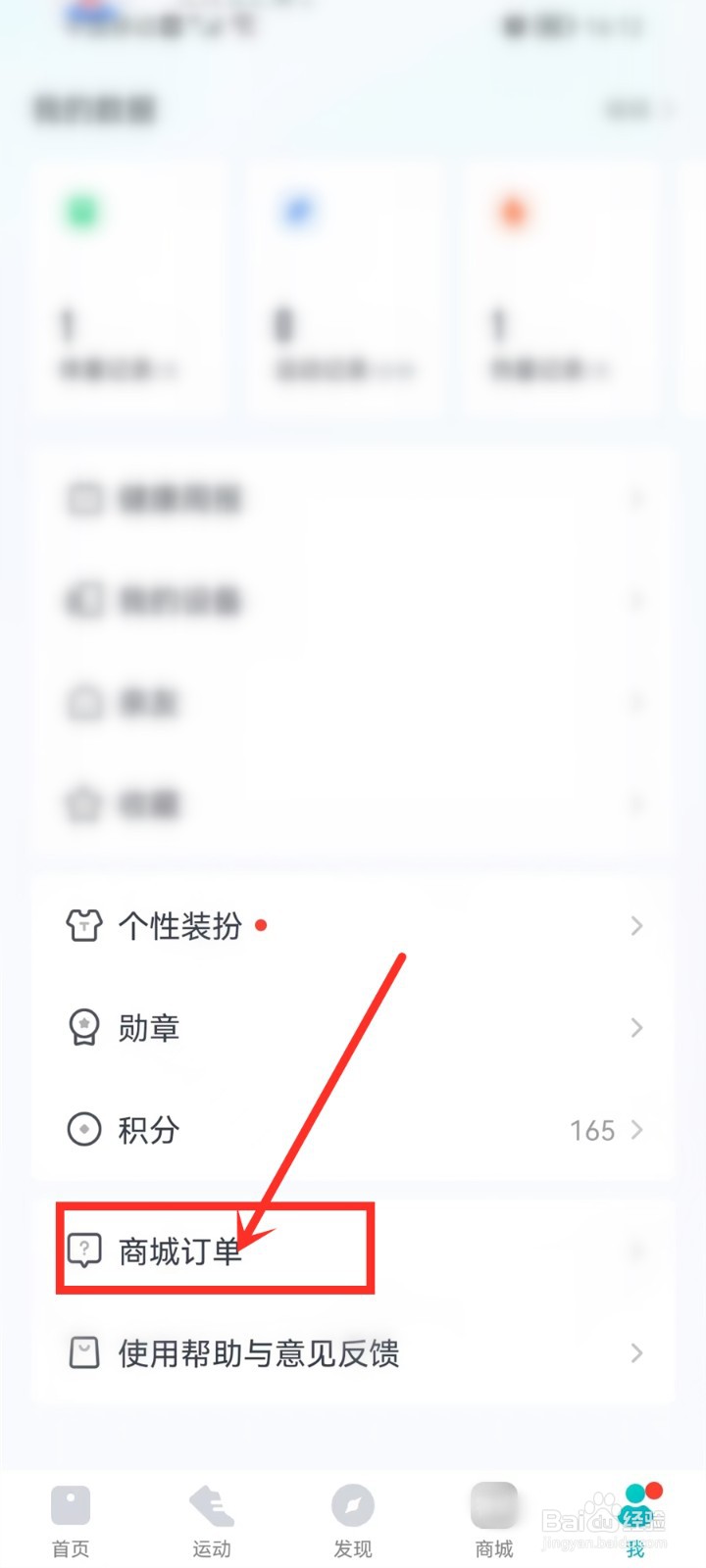Tap the 运动 shoe icon
This screenshot has height=1568, width=706.
212,1502
